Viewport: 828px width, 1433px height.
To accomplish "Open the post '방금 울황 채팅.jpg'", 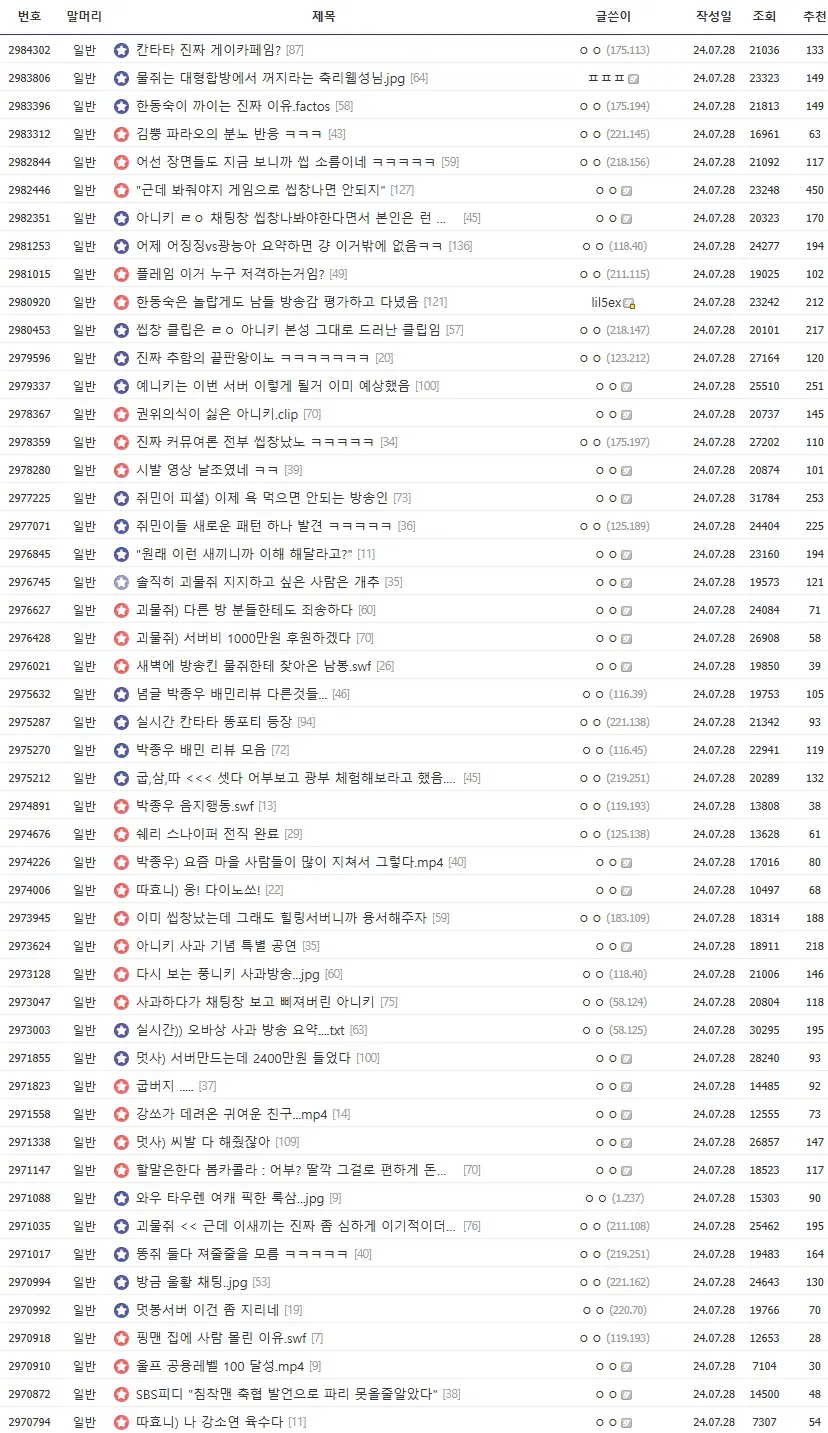I will (191, 1282).
